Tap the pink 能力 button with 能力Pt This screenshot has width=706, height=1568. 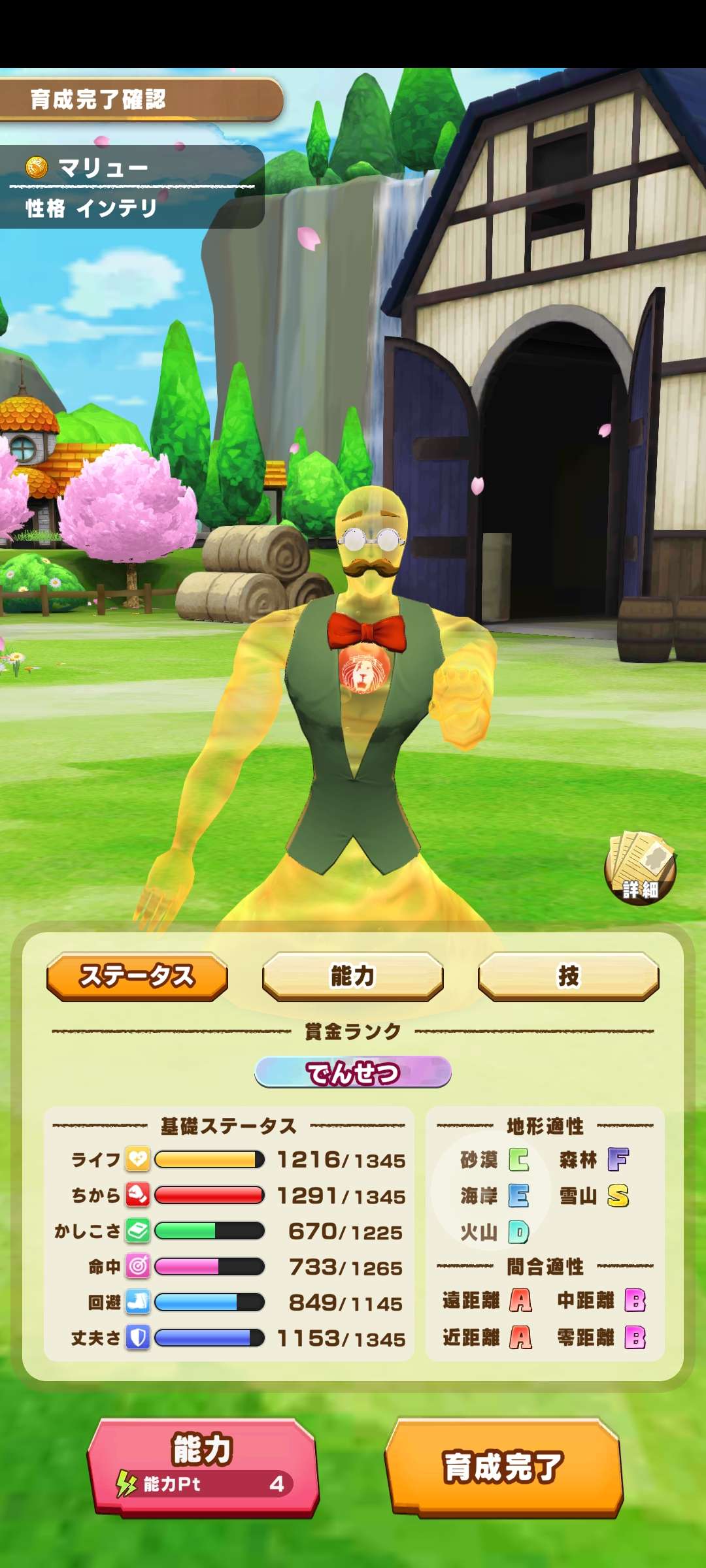(x=203, y=1466)
